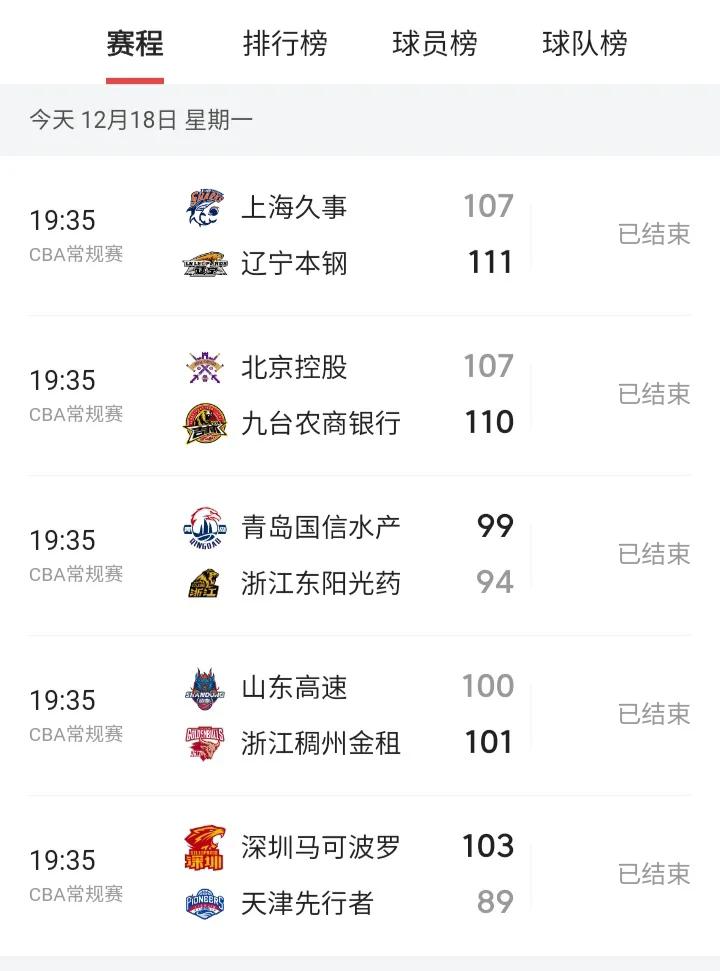Viewport: 720px width, 971px height.
Task: Click the 山东高速 team logo
Action: pos(204,687)
